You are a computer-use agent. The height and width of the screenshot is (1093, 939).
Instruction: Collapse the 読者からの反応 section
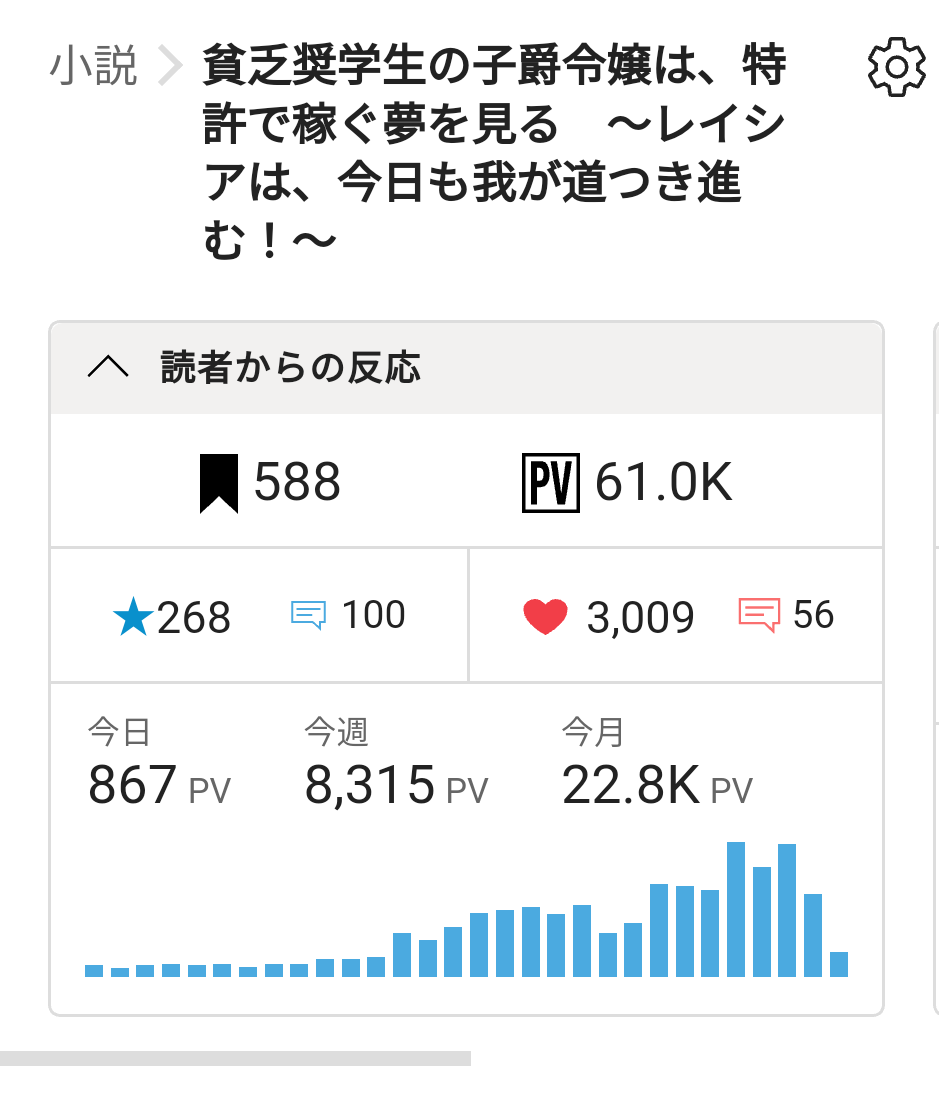pos(109,368)
